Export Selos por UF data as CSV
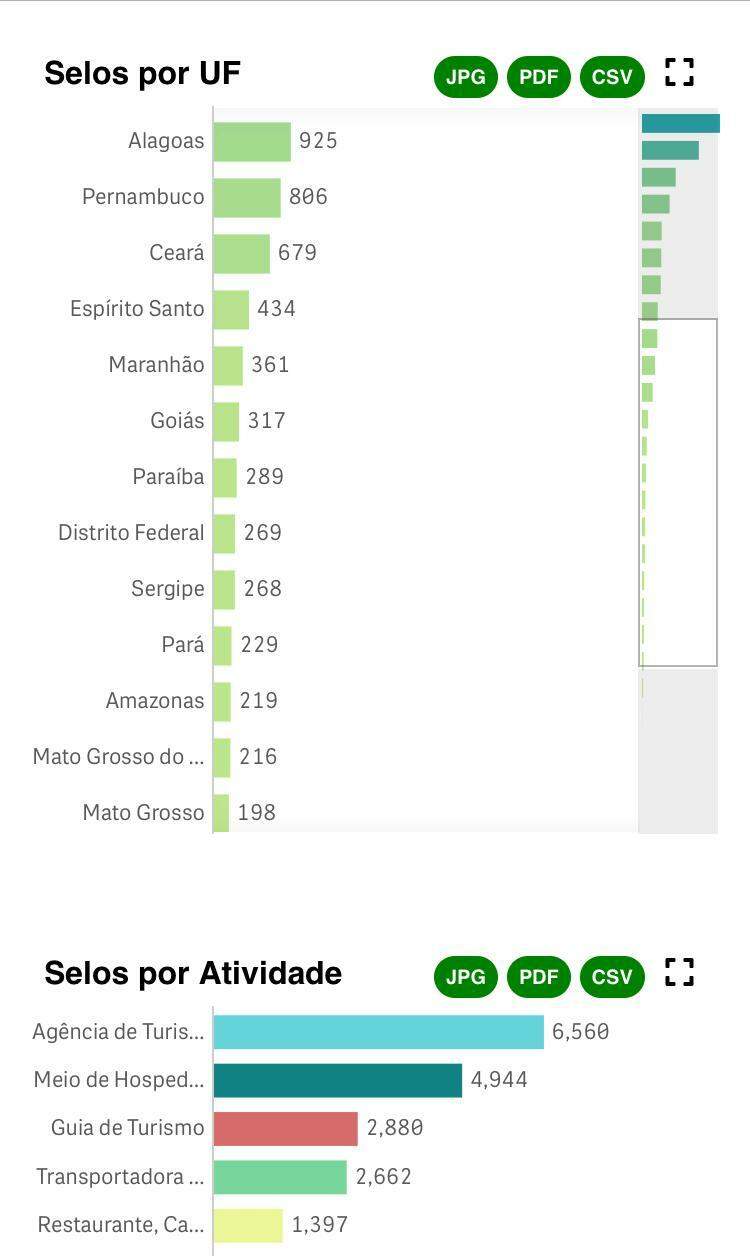 point(612,77)
